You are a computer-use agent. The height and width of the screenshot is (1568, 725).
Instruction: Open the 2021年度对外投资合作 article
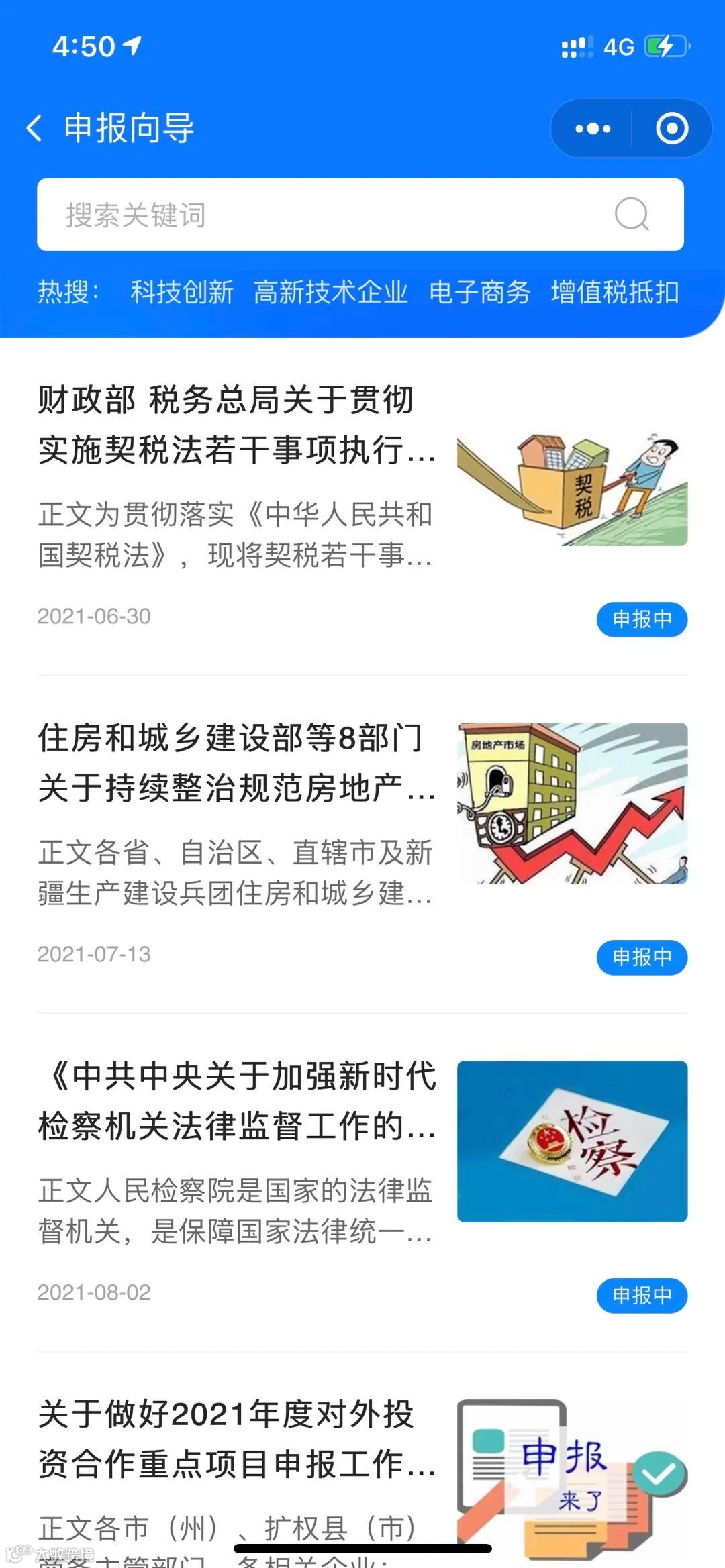pos(236,1439)
